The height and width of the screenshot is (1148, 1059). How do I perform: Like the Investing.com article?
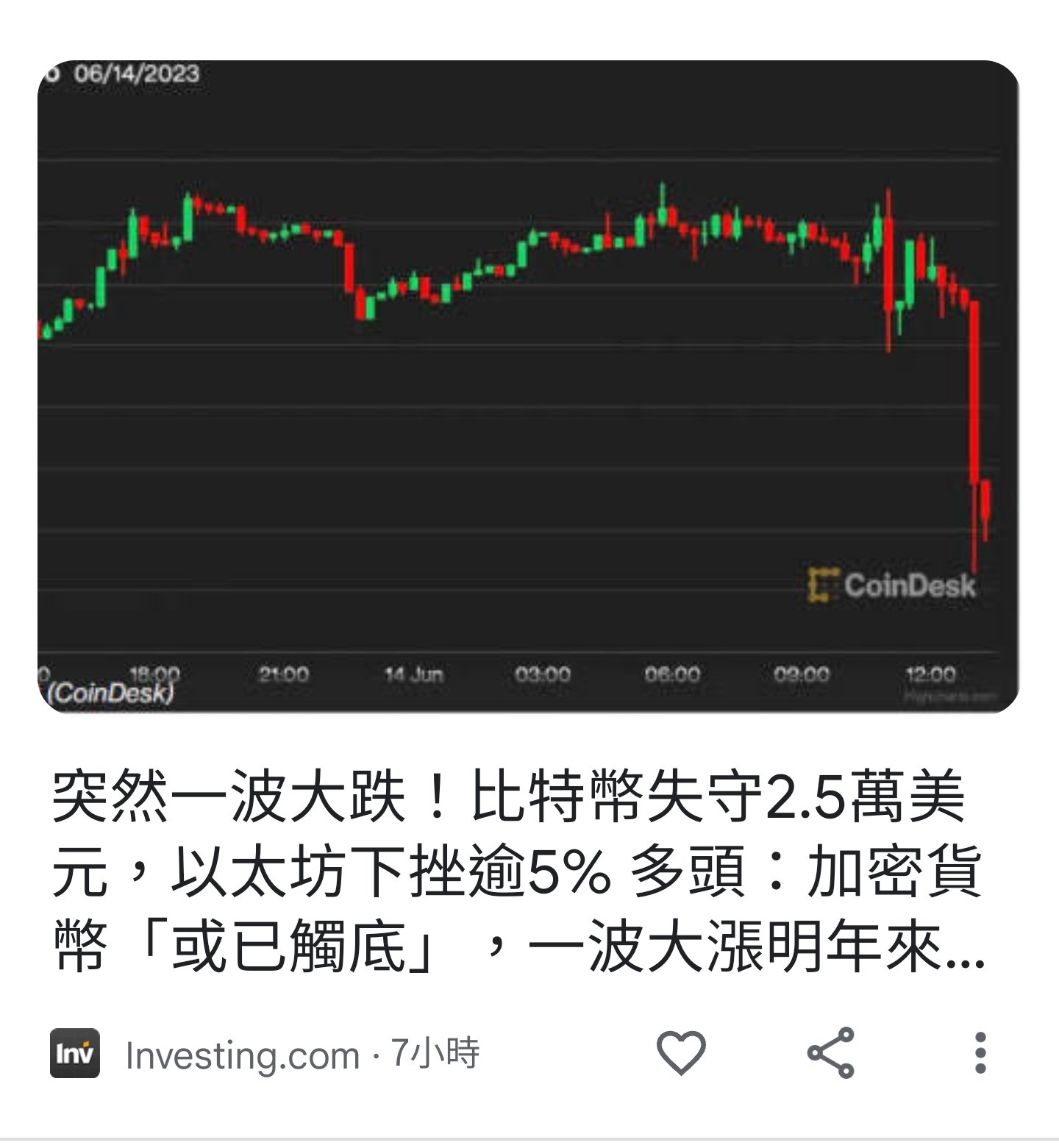[680, 1053]
